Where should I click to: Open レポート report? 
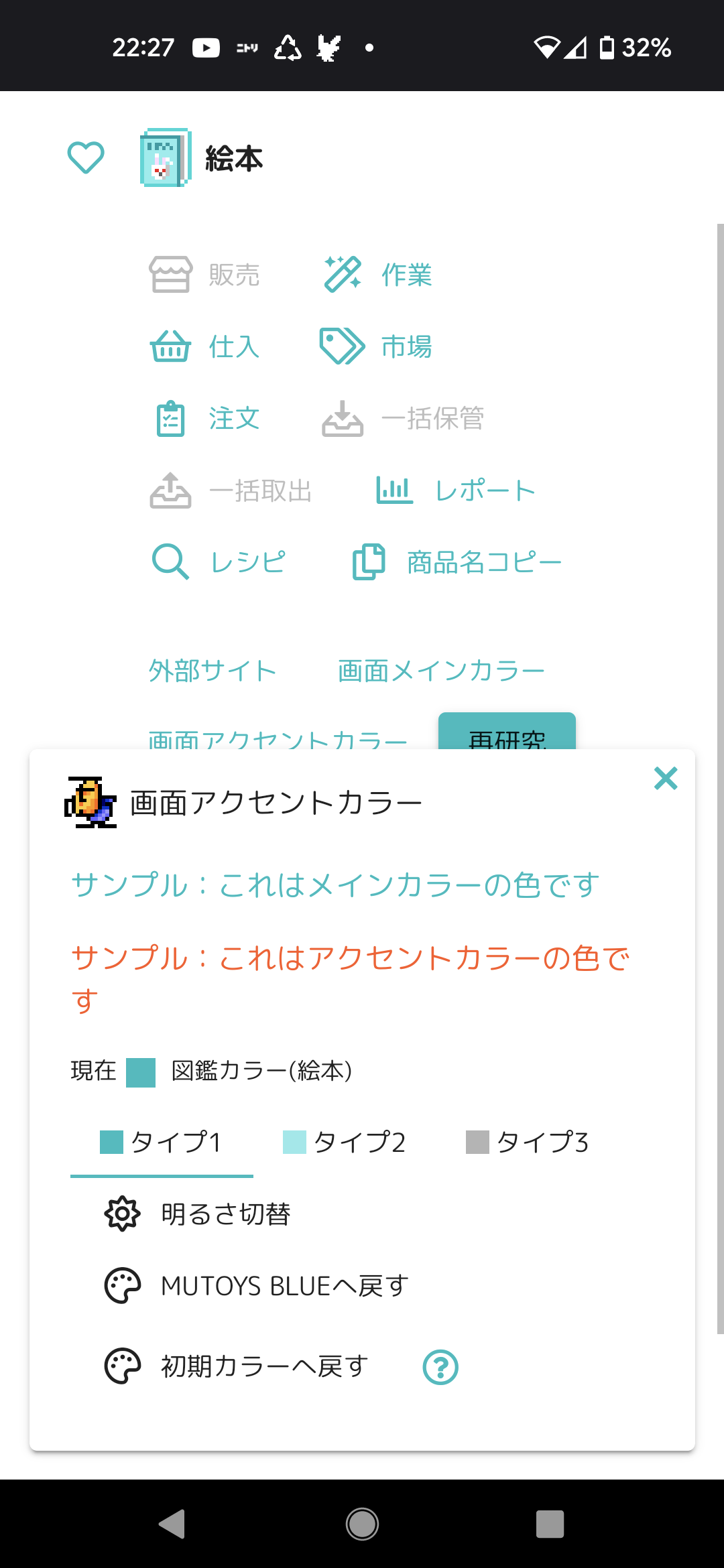coord(456,491)
